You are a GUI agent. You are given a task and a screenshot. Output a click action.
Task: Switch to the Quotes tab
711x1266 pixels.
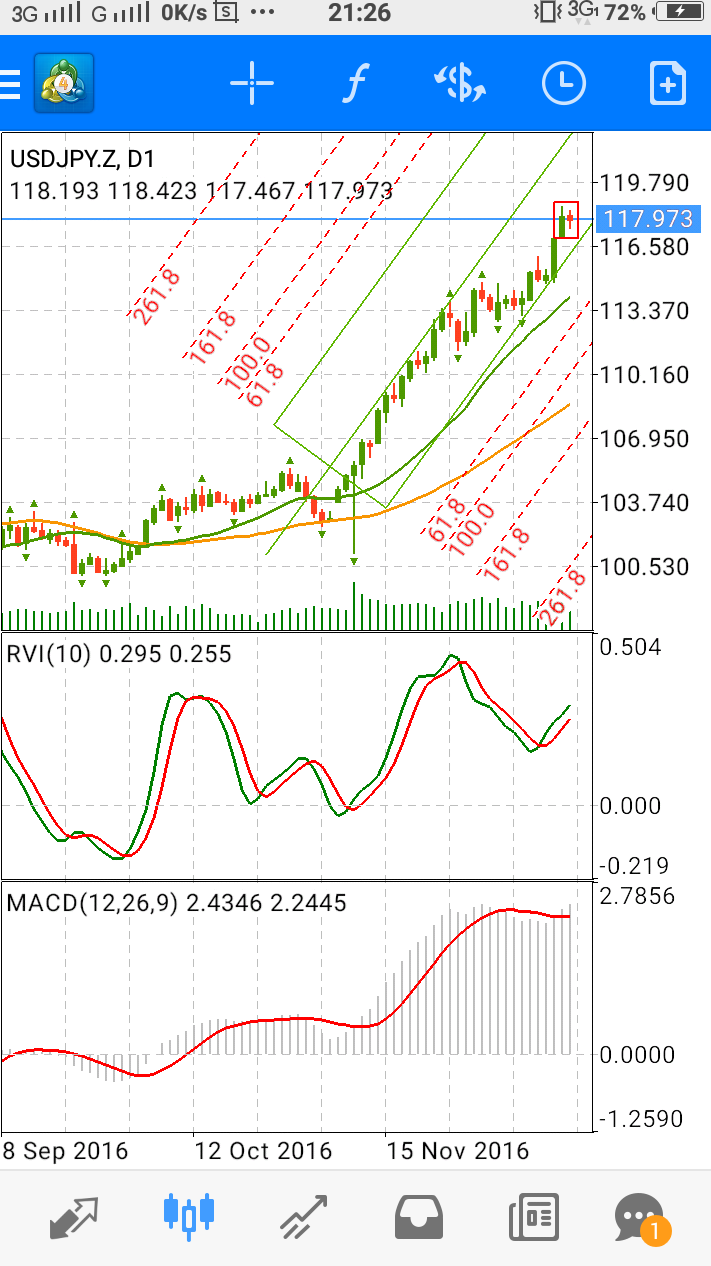74,1216
